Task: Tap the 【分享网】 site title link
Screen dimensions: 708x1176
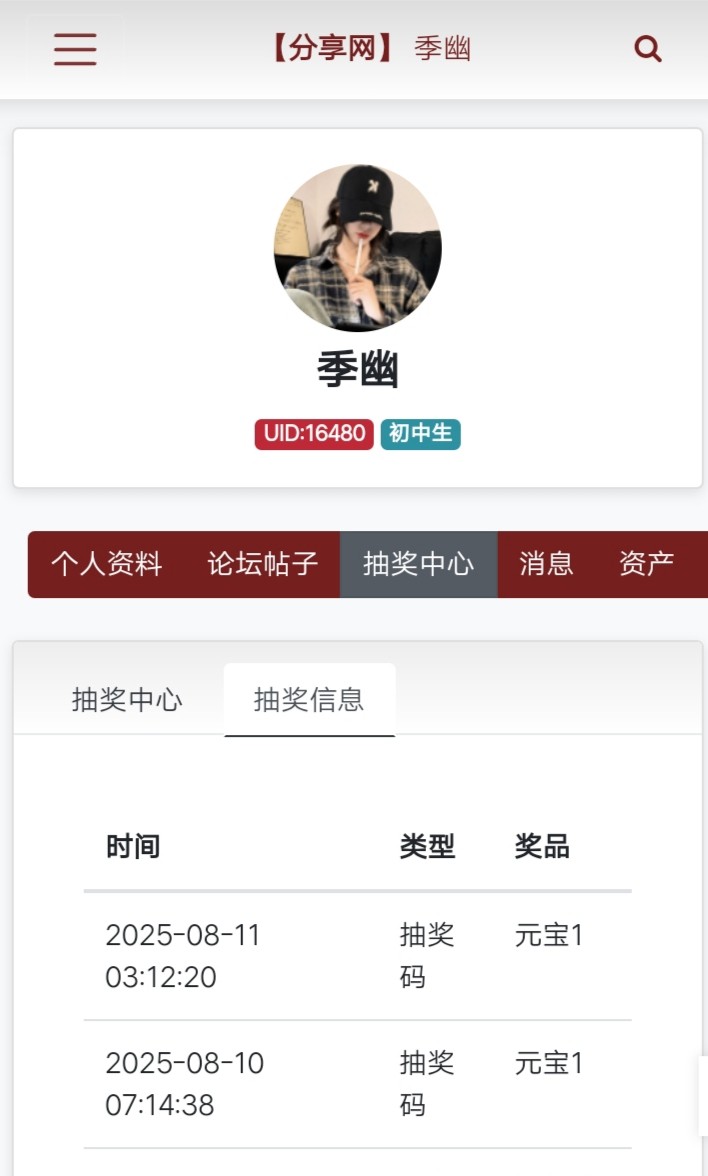Action: 335,48
